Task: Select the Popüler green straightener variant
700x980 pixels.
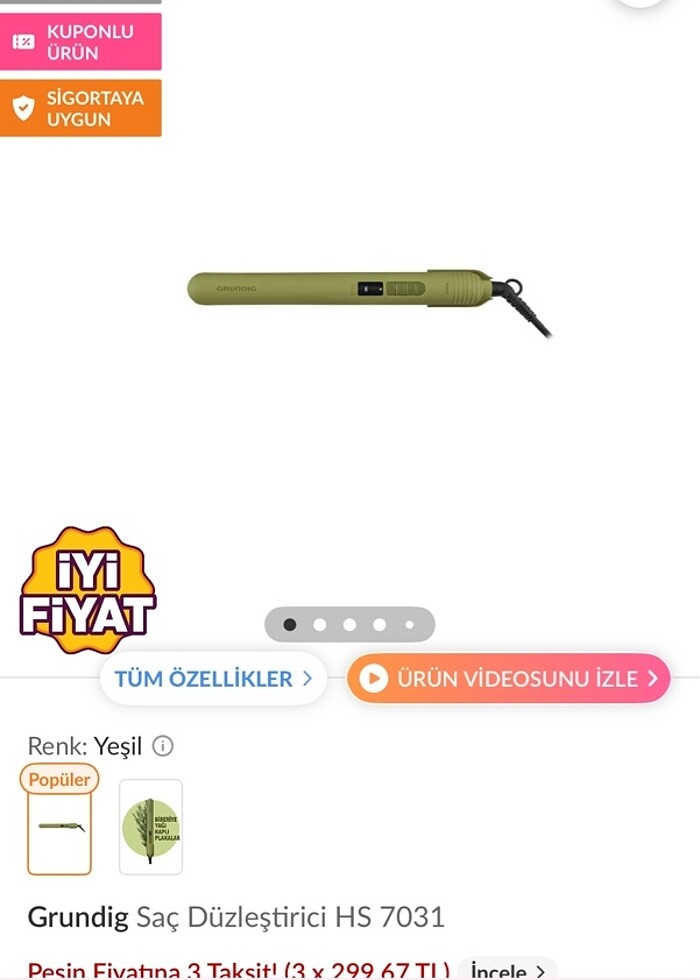Action: click(59, 826)
